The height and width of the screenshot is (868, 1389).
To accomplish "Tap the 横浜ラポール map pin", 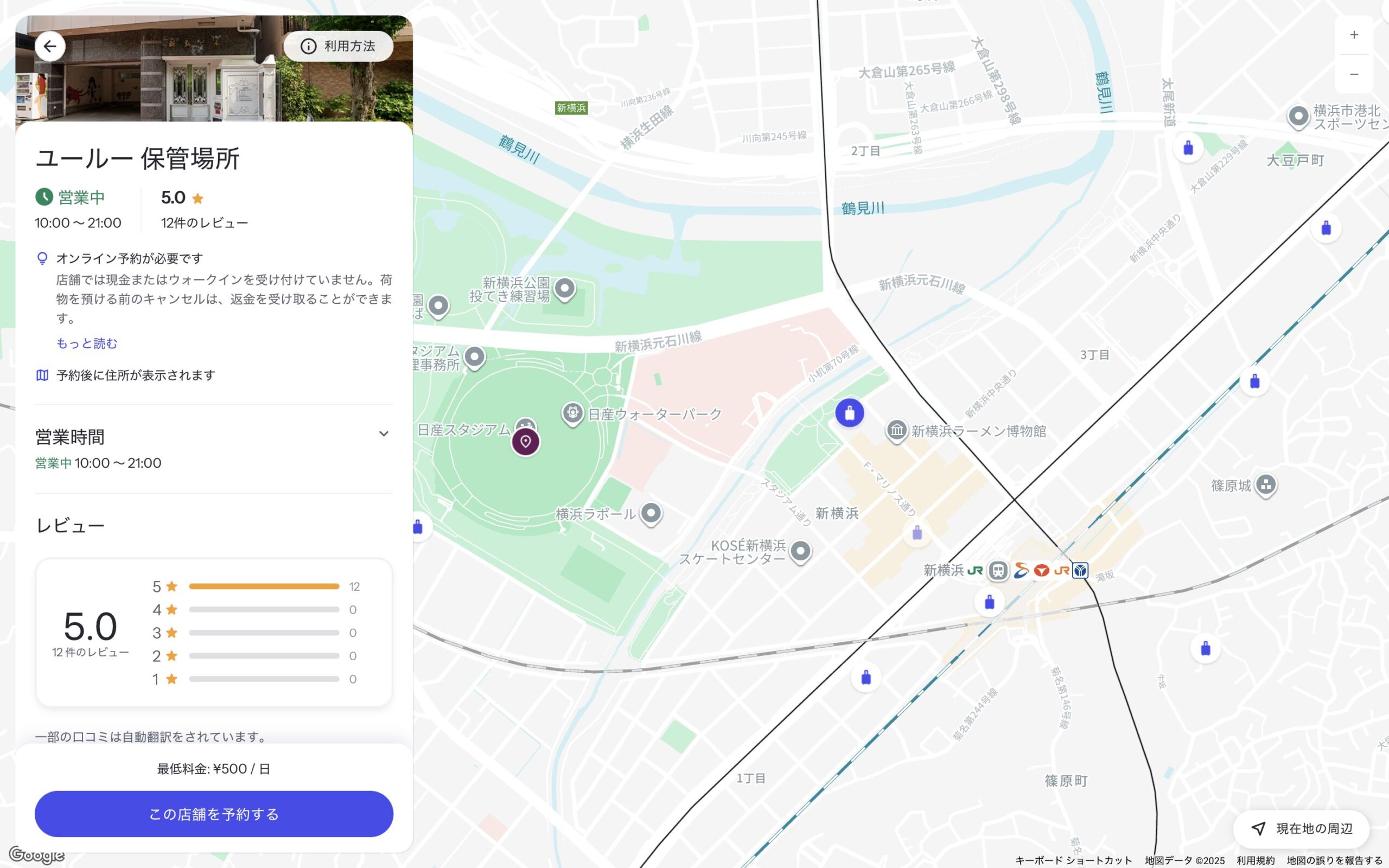I will click(x=651, y=513).
